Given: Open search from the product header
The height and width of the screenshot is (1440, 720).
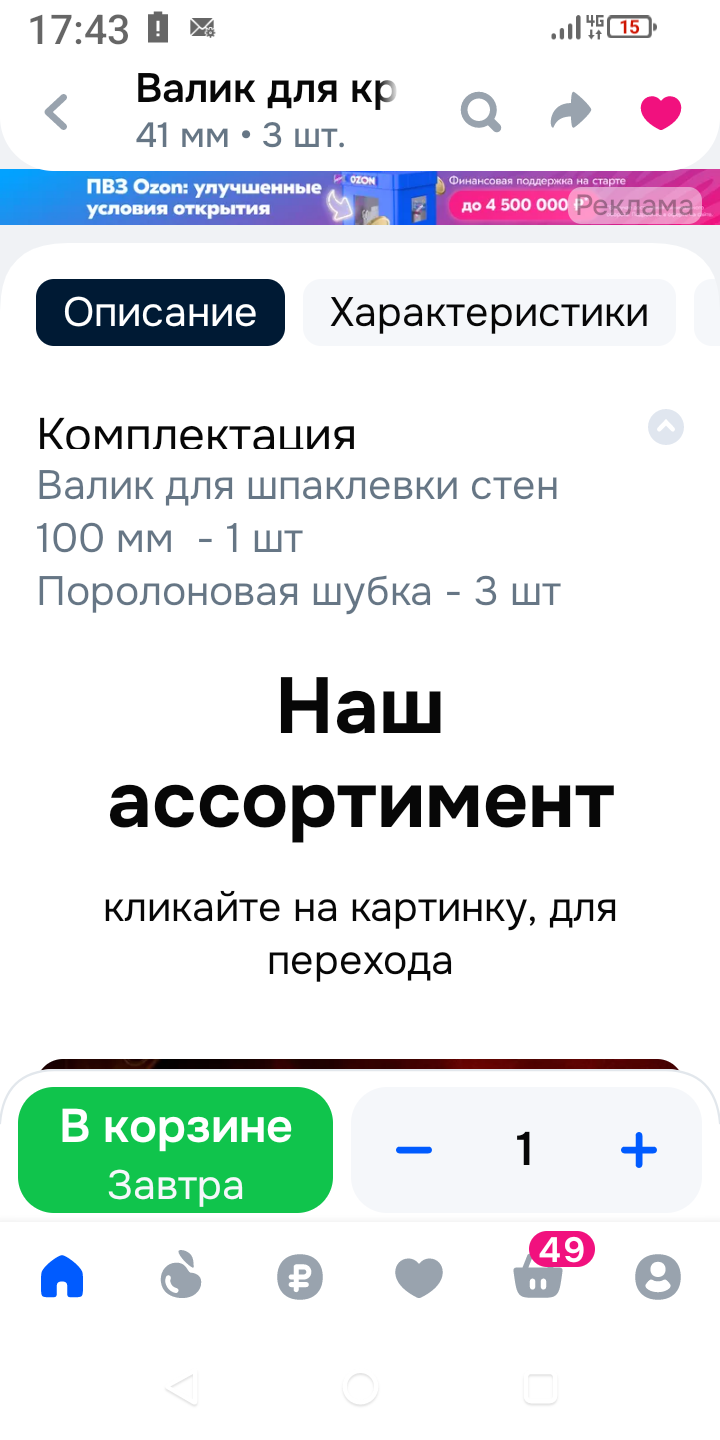Looking at the screenshot, I should tap(480, 112).
